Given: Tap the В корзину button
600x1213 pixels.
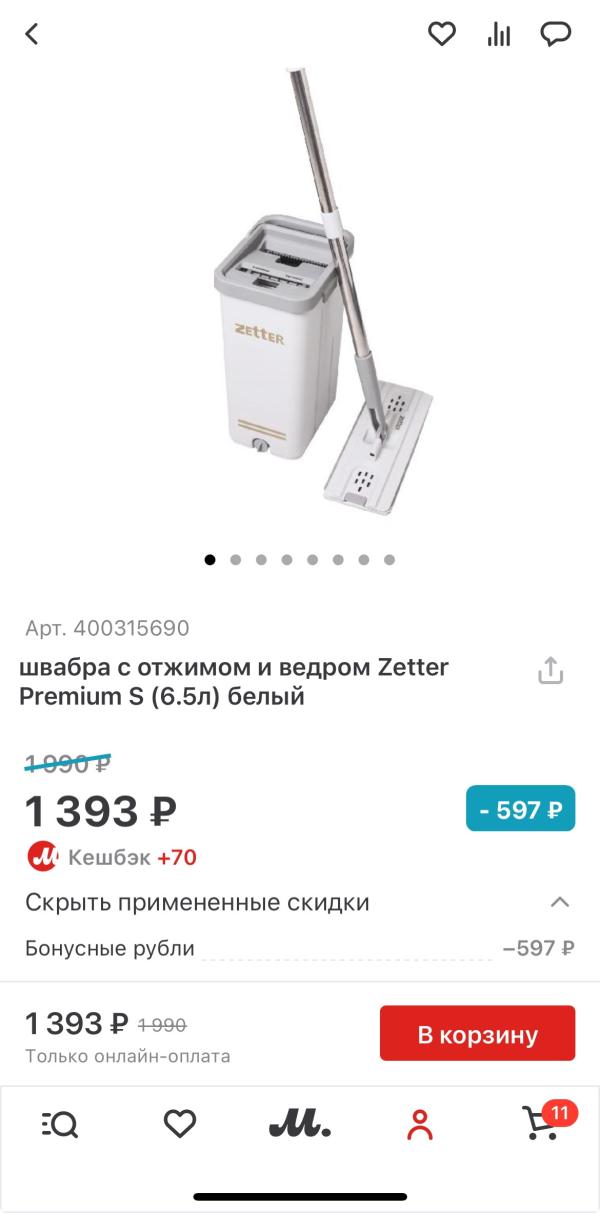Looking at the screenshot, I should [477, 1034].
